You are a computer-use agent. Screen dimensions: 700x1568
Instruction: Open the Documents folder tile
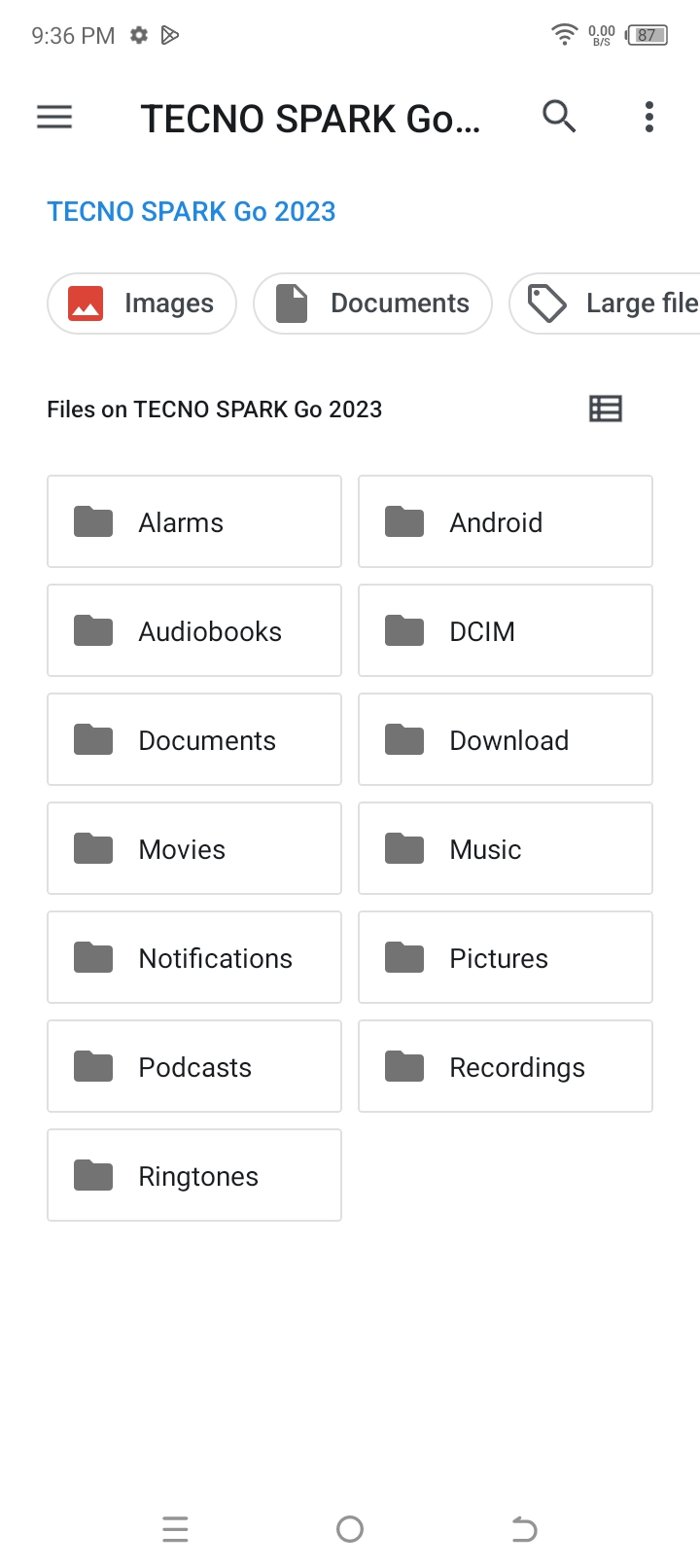pyautogui.click(x=194, y=739)
